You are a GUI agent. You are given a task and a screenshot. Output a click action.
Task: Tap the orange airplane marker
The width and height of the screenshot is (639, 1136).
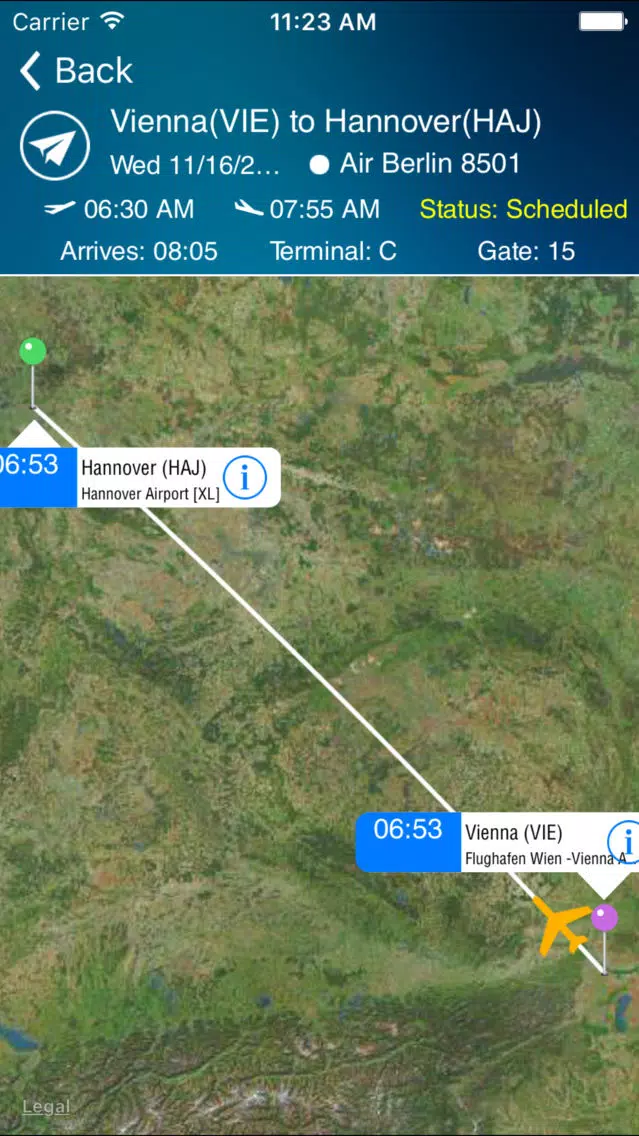coord(561,926)
